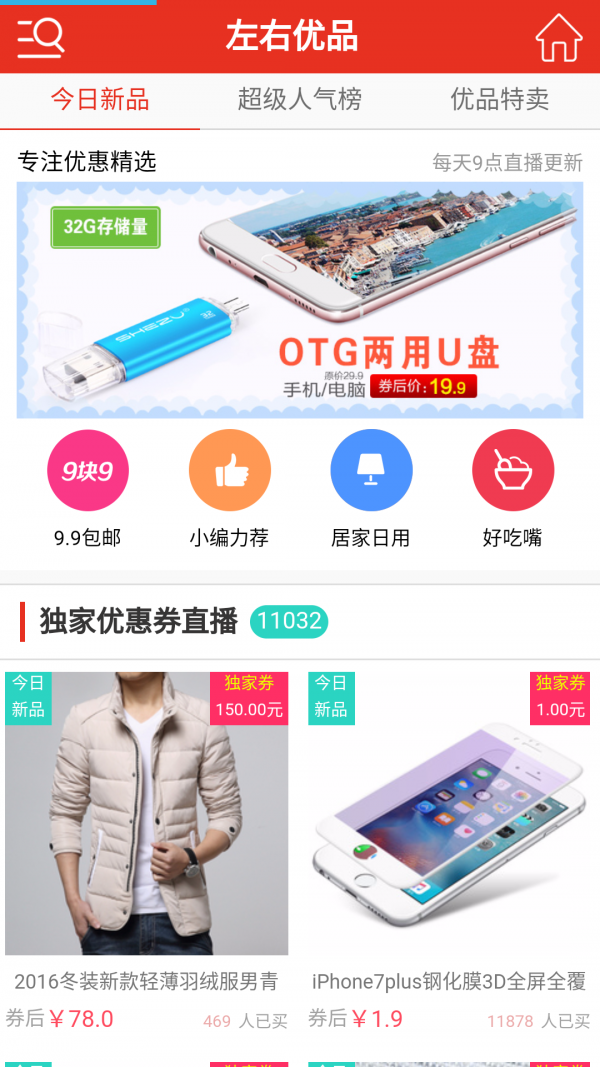Viewport: 600px width, 1067px height.
Task: Switch to the 超级人气榜 tab
Action: (300, 100)
